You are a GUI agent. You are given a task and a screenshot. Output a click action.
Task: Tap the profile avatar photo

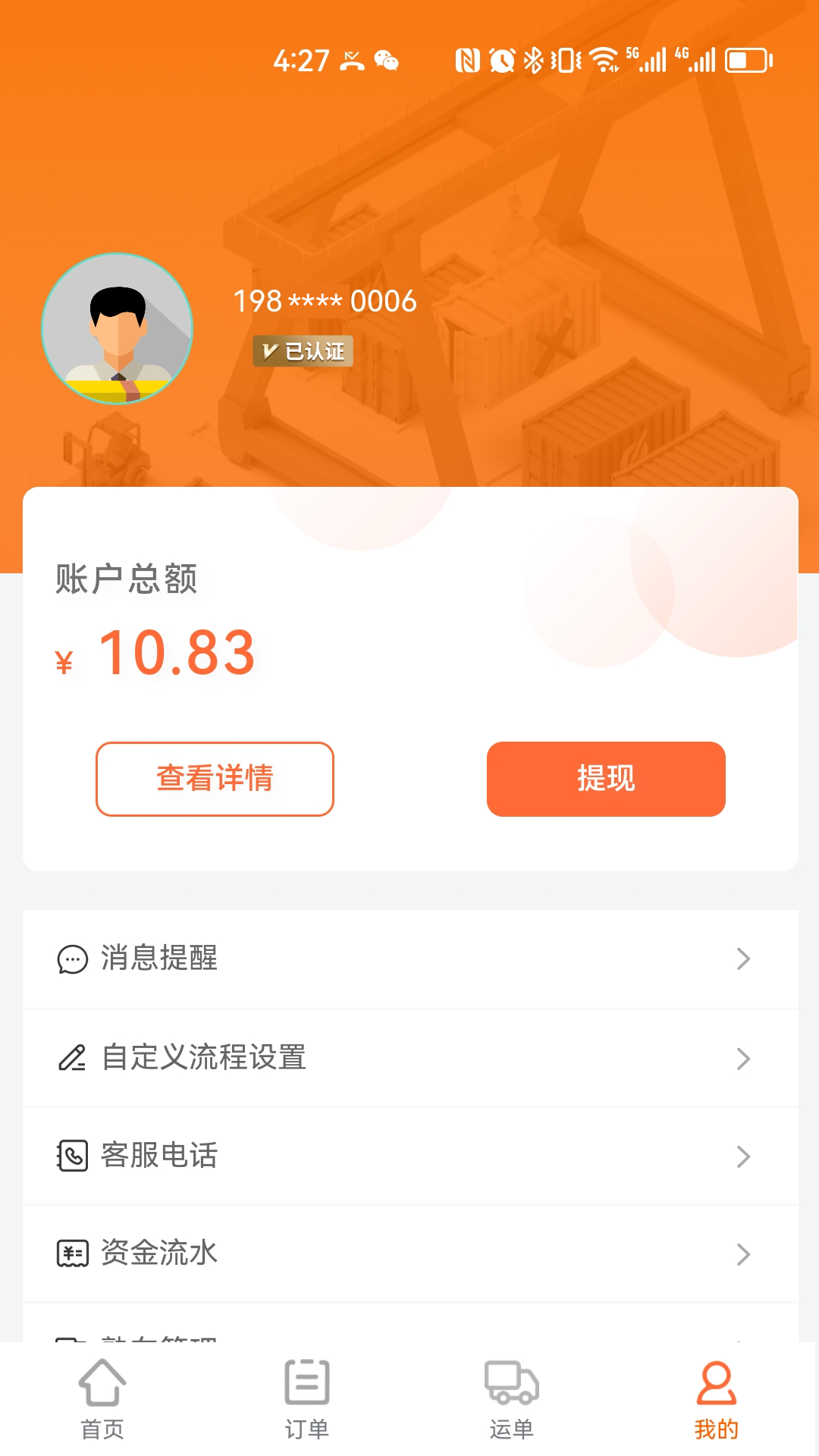(x=117, y=329)
